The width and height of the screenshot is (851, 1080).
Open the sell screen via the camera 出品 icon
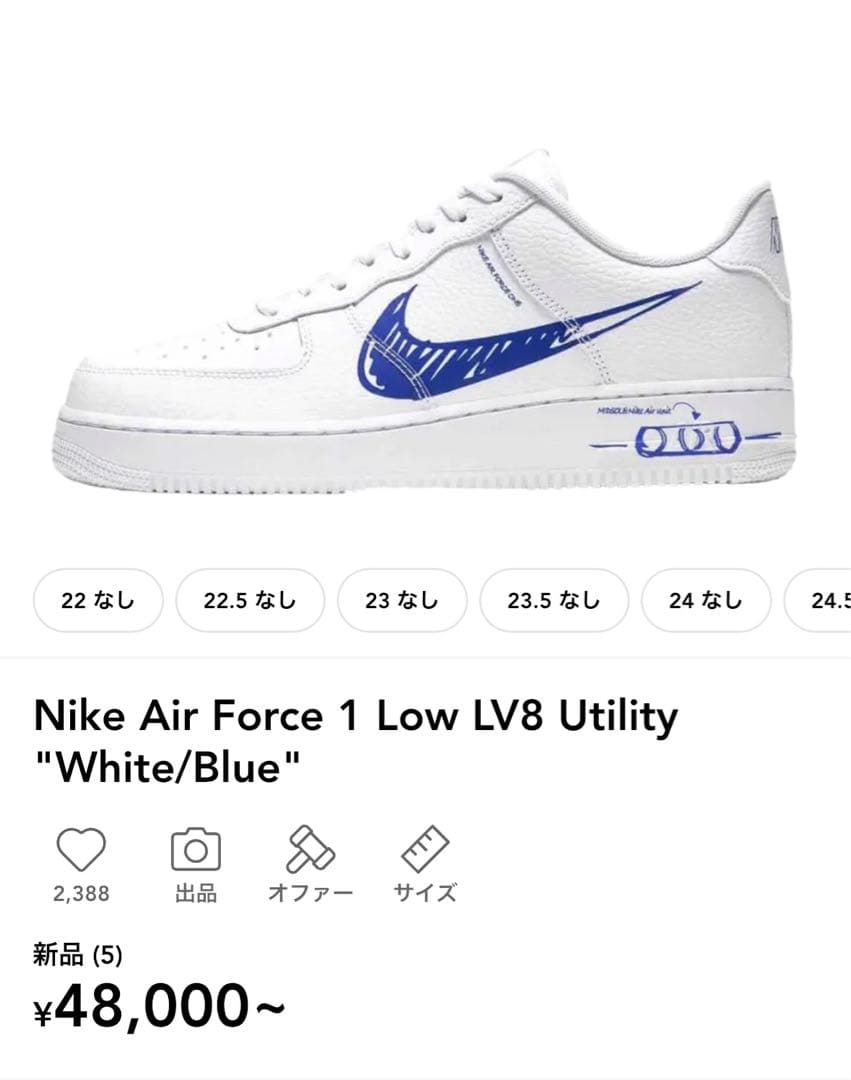click(x=194, y=849)
